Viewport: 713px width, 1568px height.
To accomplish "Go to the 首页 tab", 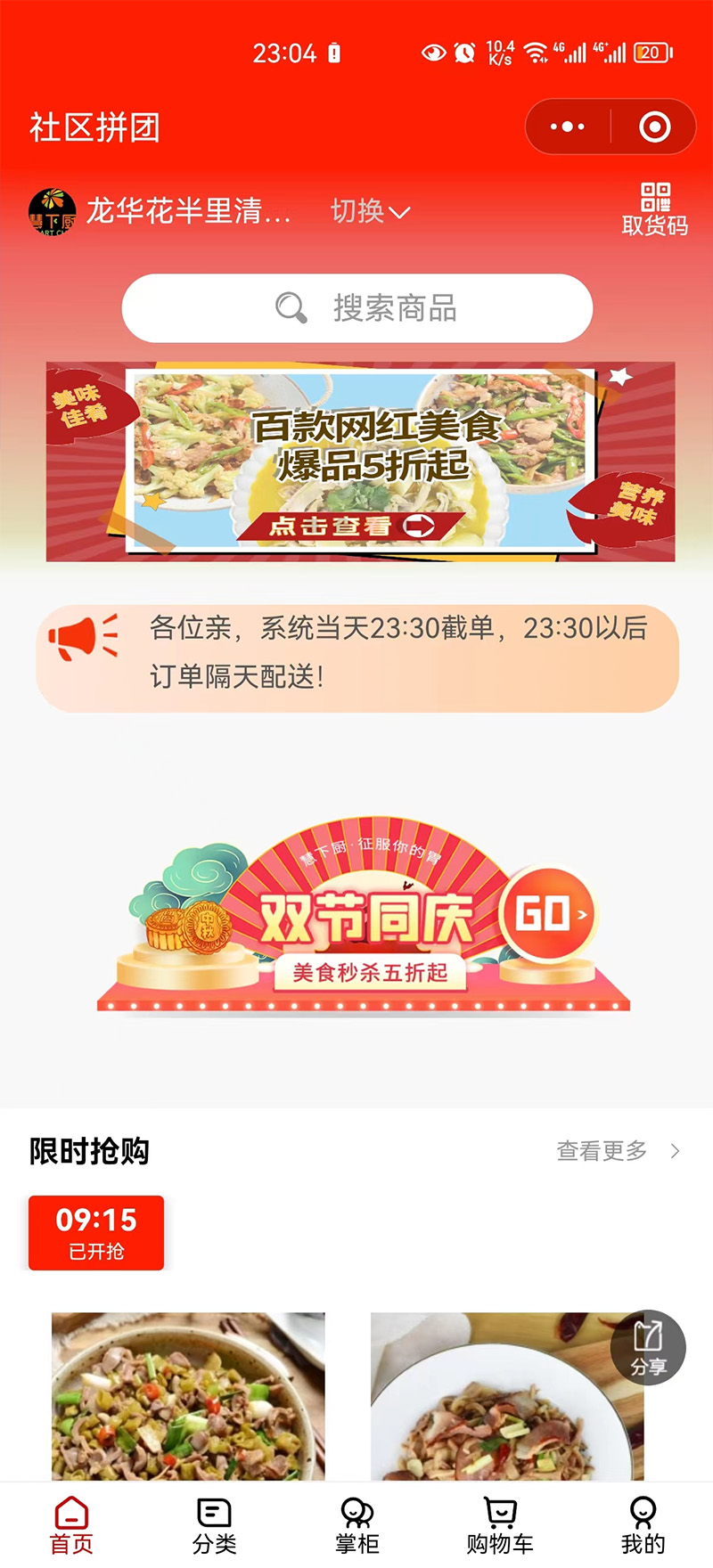I will pos(71,1525).
